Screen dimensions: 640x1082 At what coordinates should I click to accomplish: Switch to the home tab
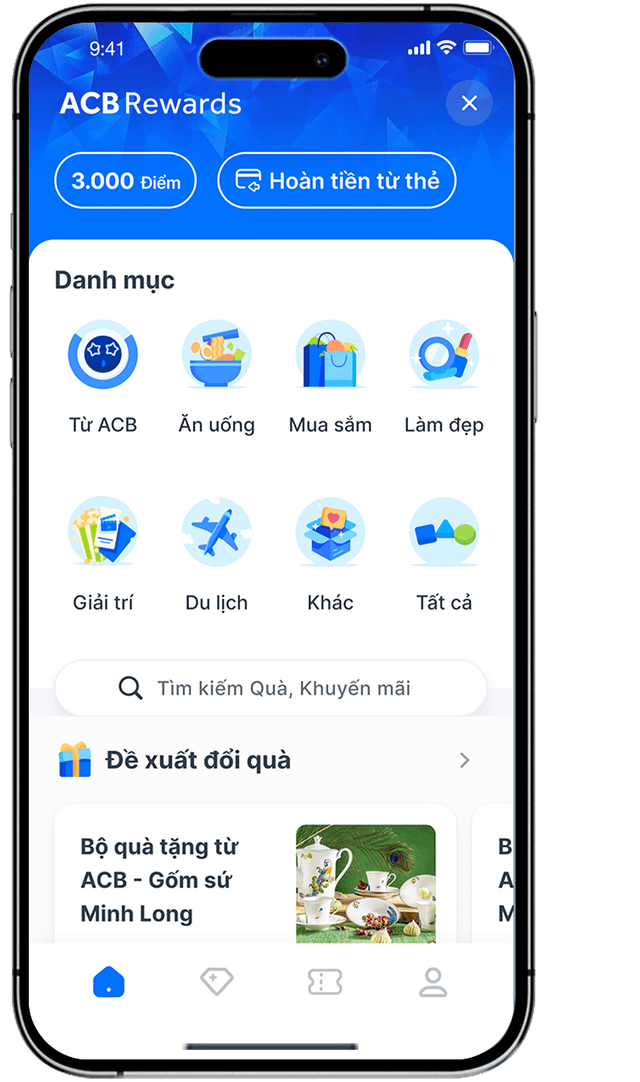tap(108, 982)
